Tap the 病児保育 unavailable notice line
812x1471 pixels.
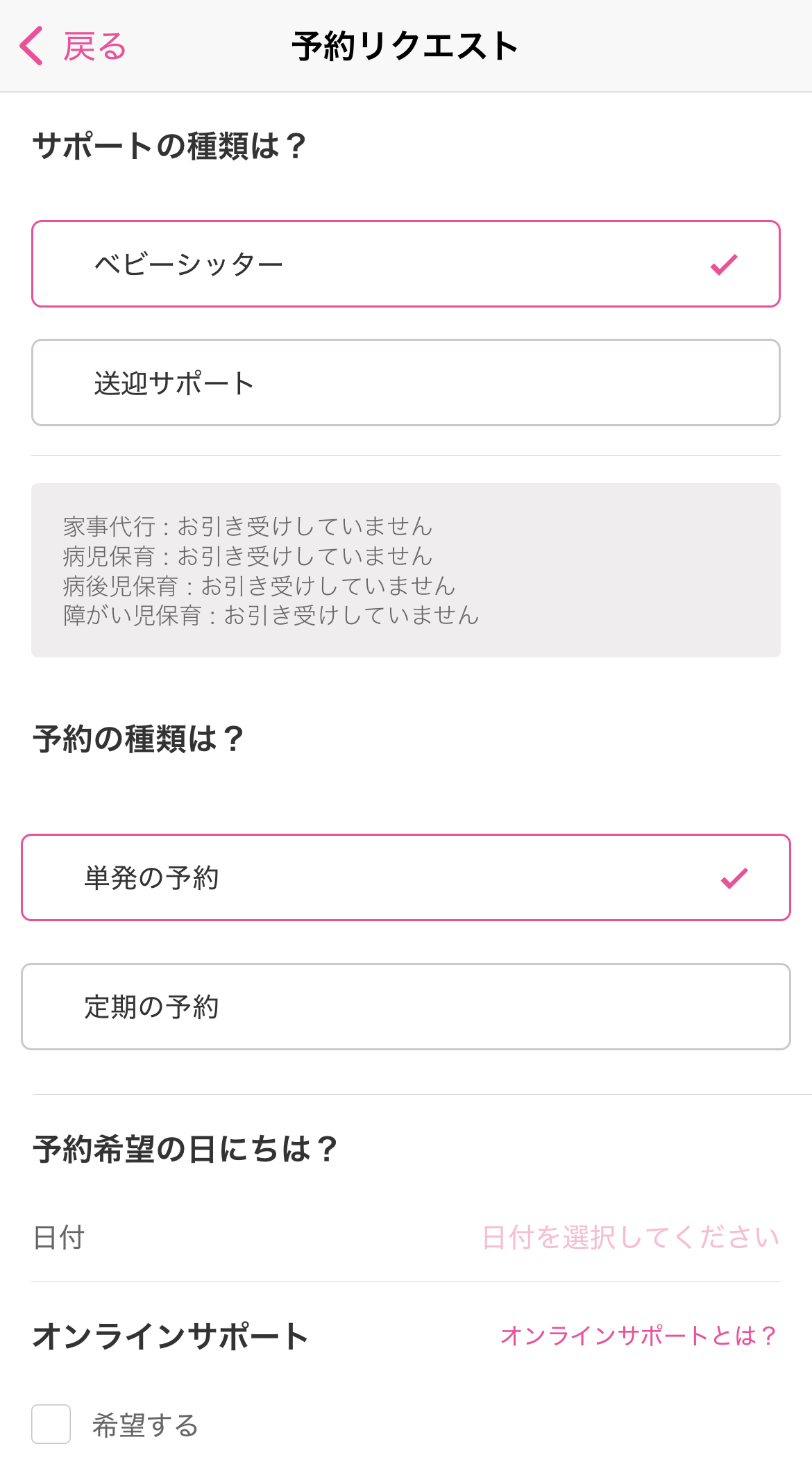coord(246,556)
